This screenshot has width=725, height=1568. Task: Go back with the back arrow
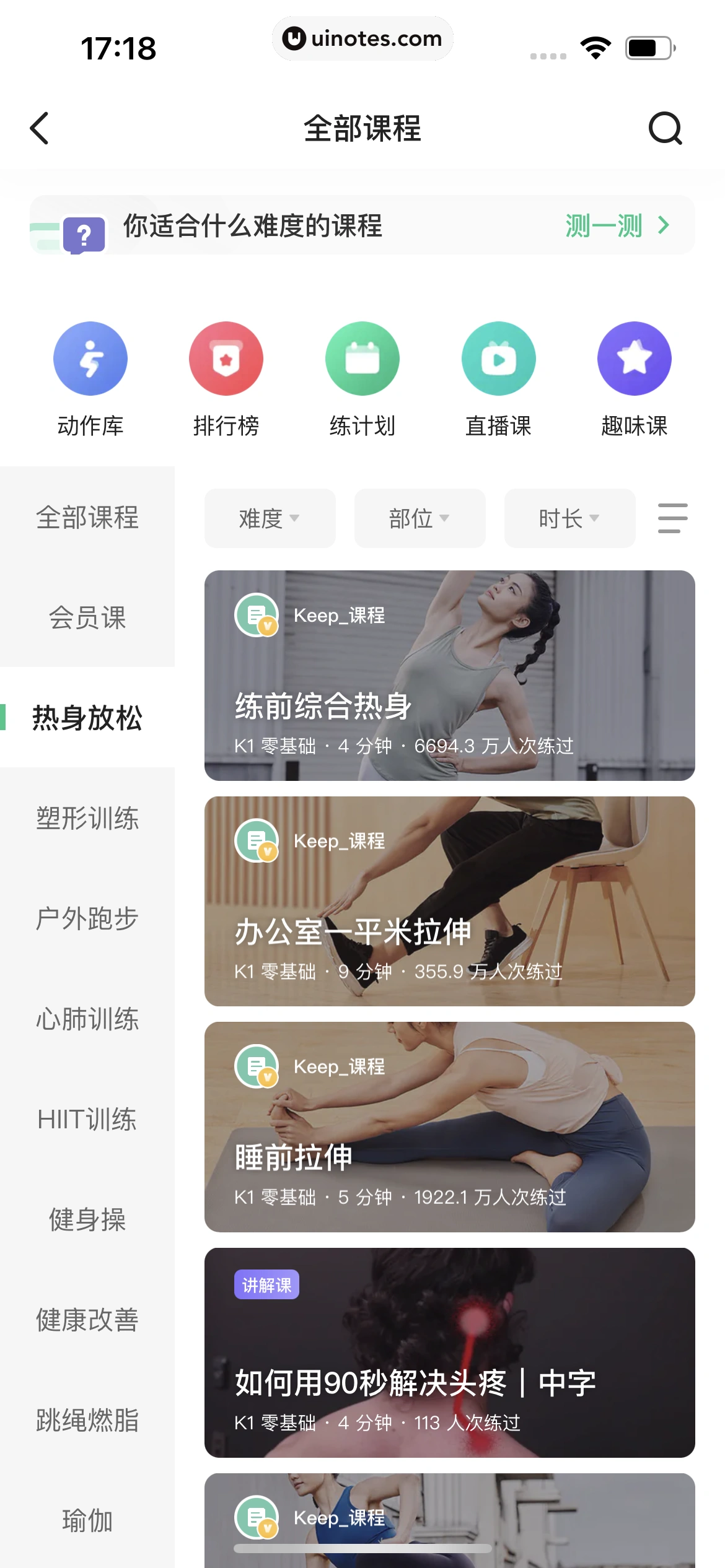pos(39,129)
